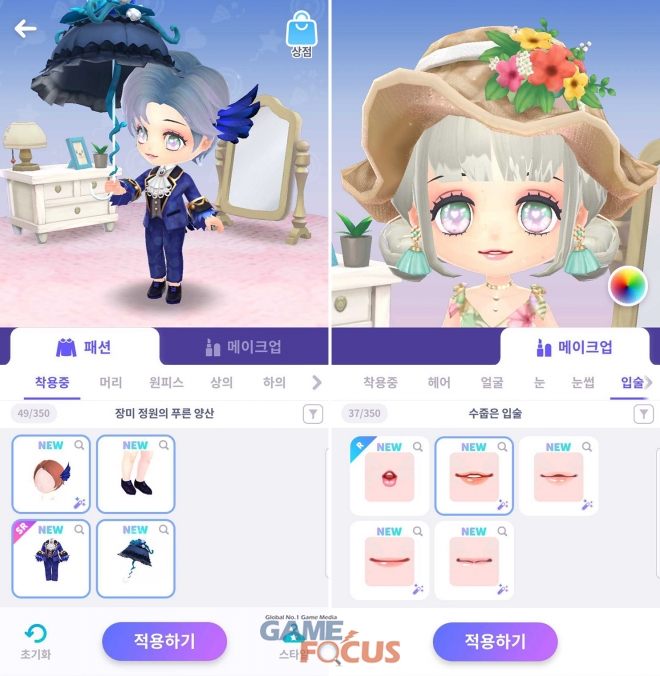Viewport: 660px width, 676px height.
Task: Open the 상점 shop bag
Action: [x=301, y=34]
